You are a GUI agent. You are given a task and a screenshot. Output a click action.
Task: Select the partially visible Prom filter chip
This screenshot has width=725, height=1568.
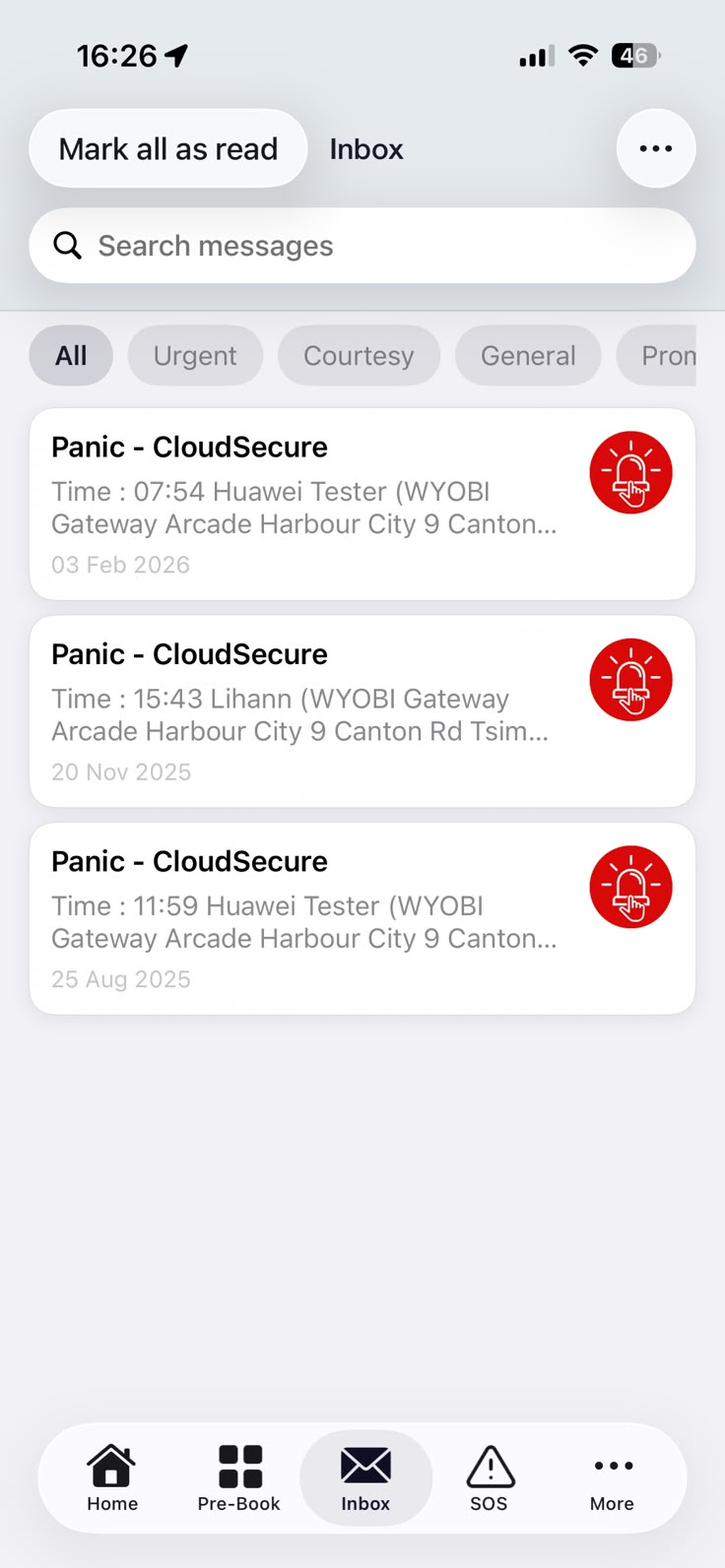(x=657, y=356)
